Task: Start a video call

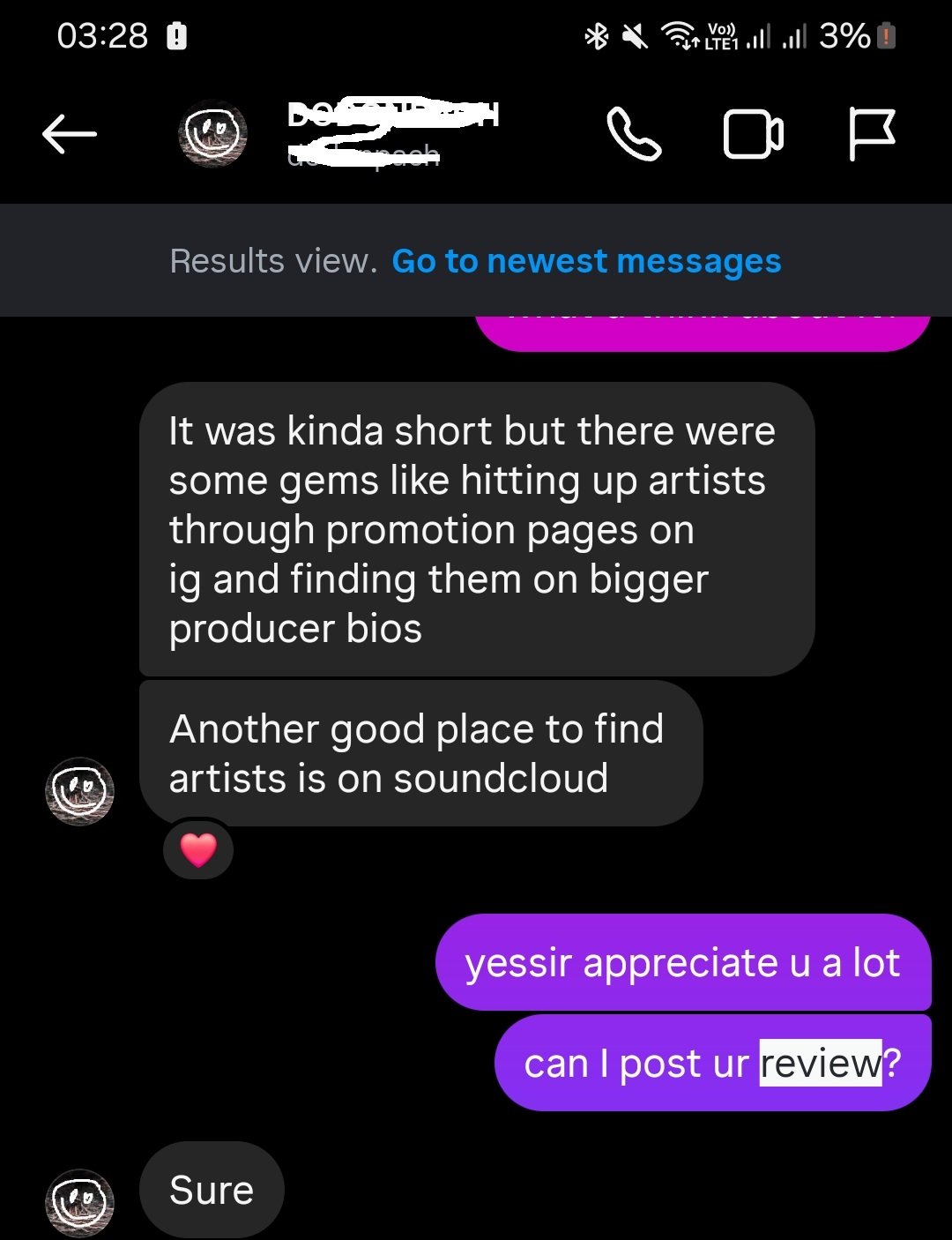Action: [752, 135]
